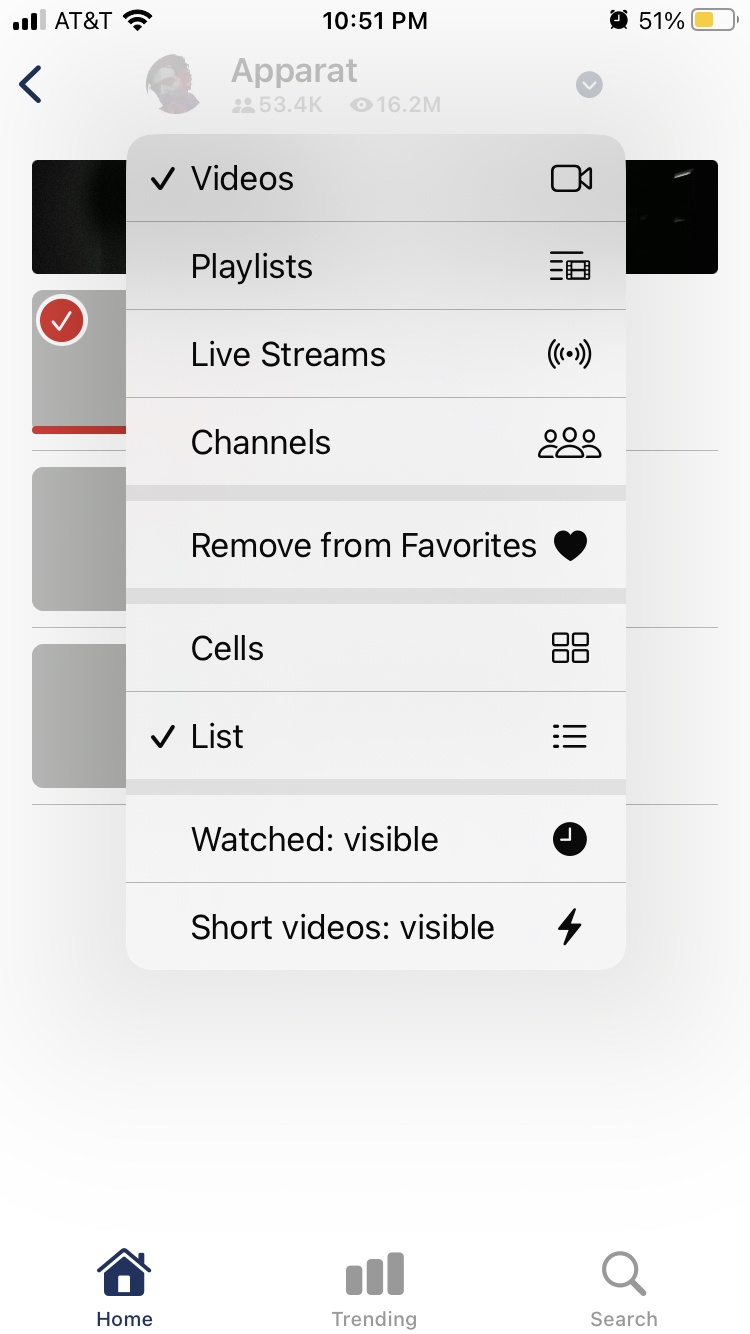Show Live Streams for this channel
750x1334 pixels.
(x=376, y=354)
